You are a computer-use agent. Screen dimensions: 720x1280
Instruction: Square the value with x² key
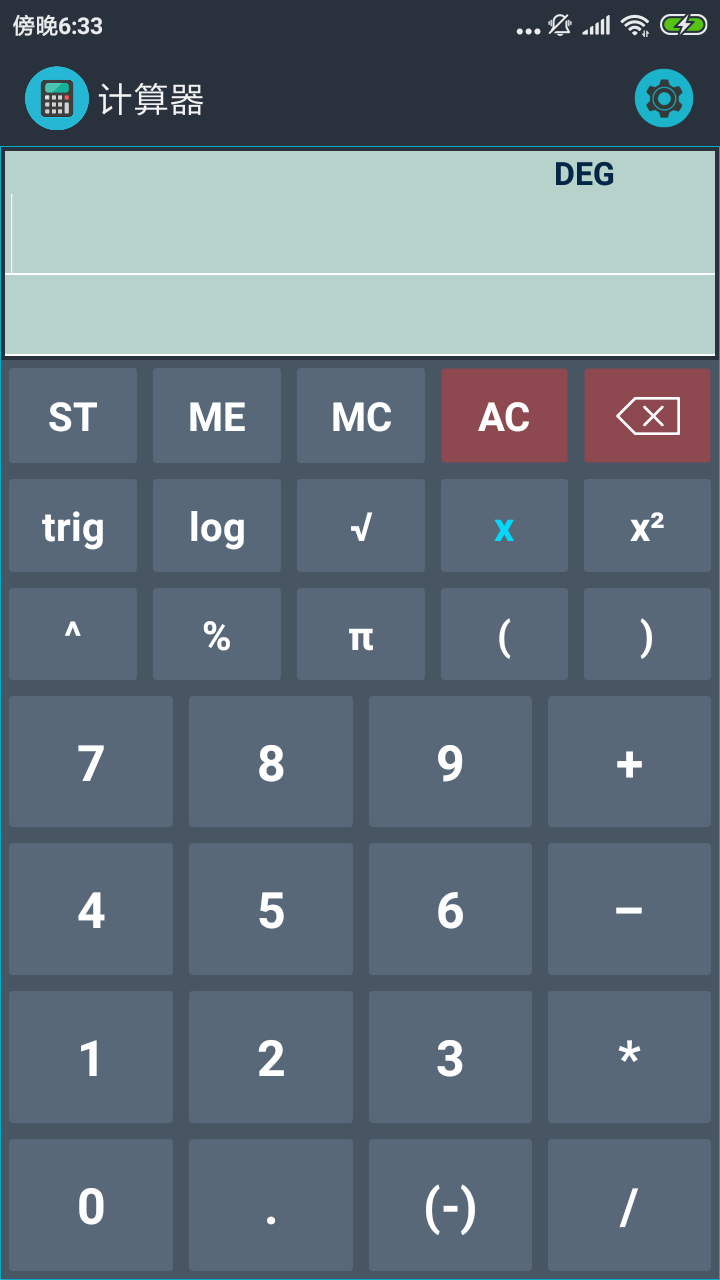point(647,526)
